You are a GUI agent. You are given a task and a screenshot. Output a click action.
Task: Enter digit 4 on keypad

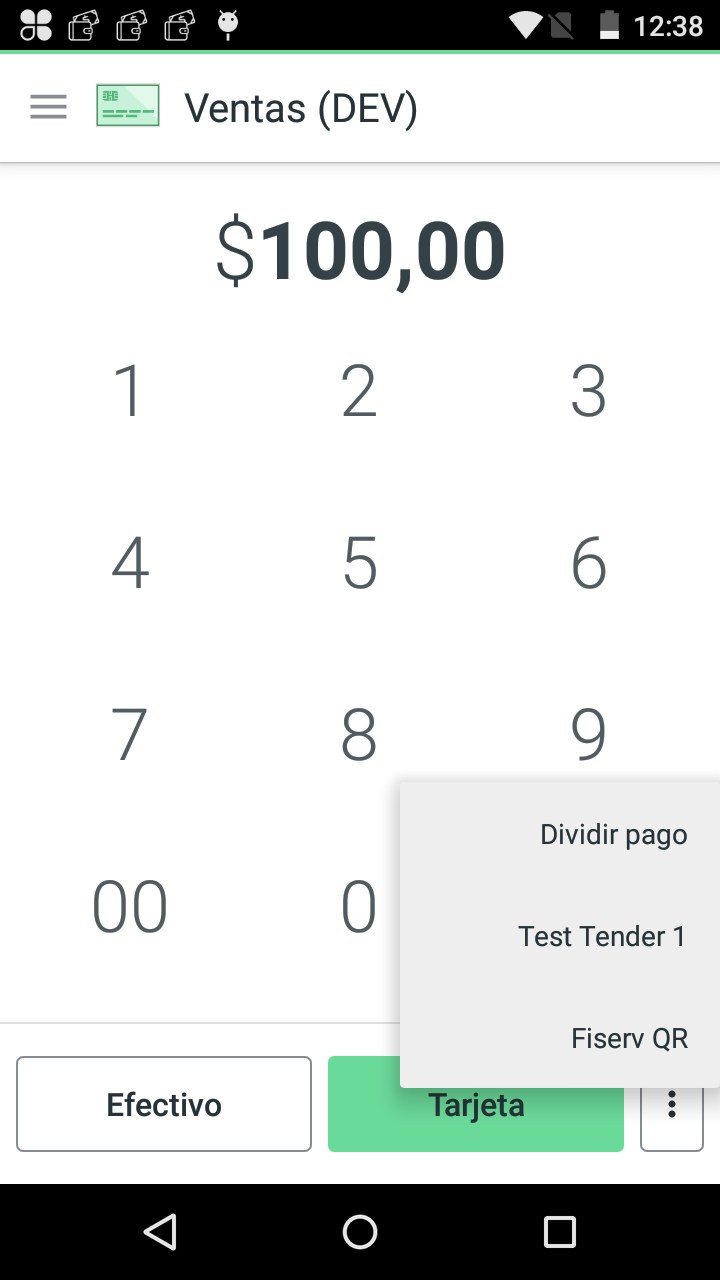tap(130, 563)
